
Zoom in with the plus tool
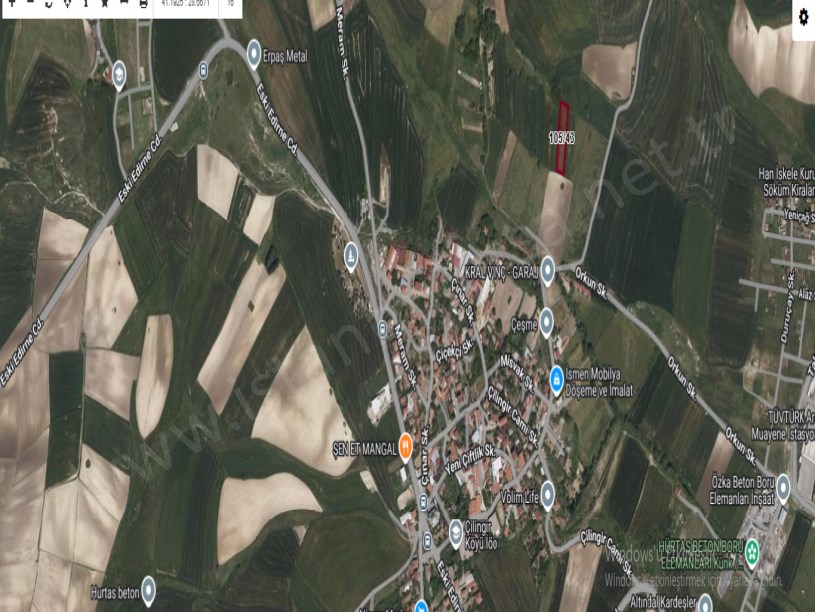click(12, 3)
